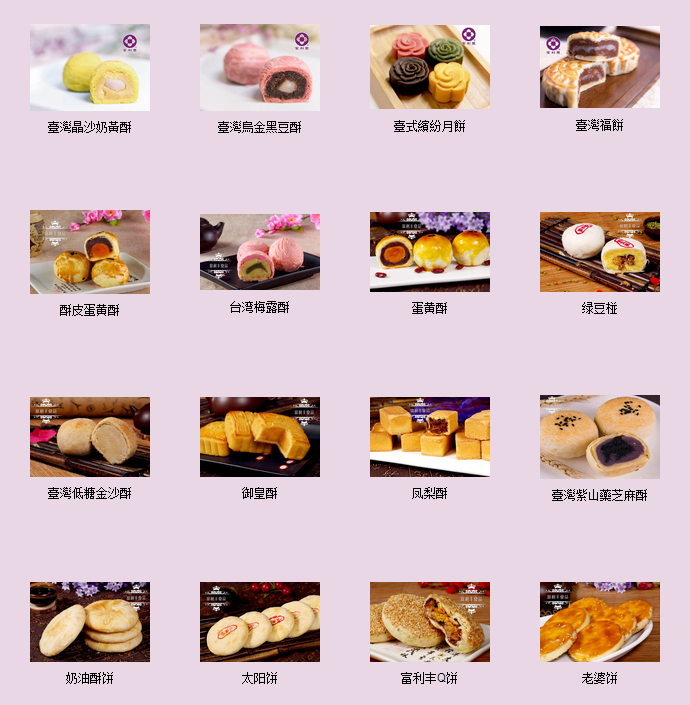The height and width of the screenshot is (705, 690).
Task: Open the 臺灣福餅 product
Action: [x=600, y=67]
